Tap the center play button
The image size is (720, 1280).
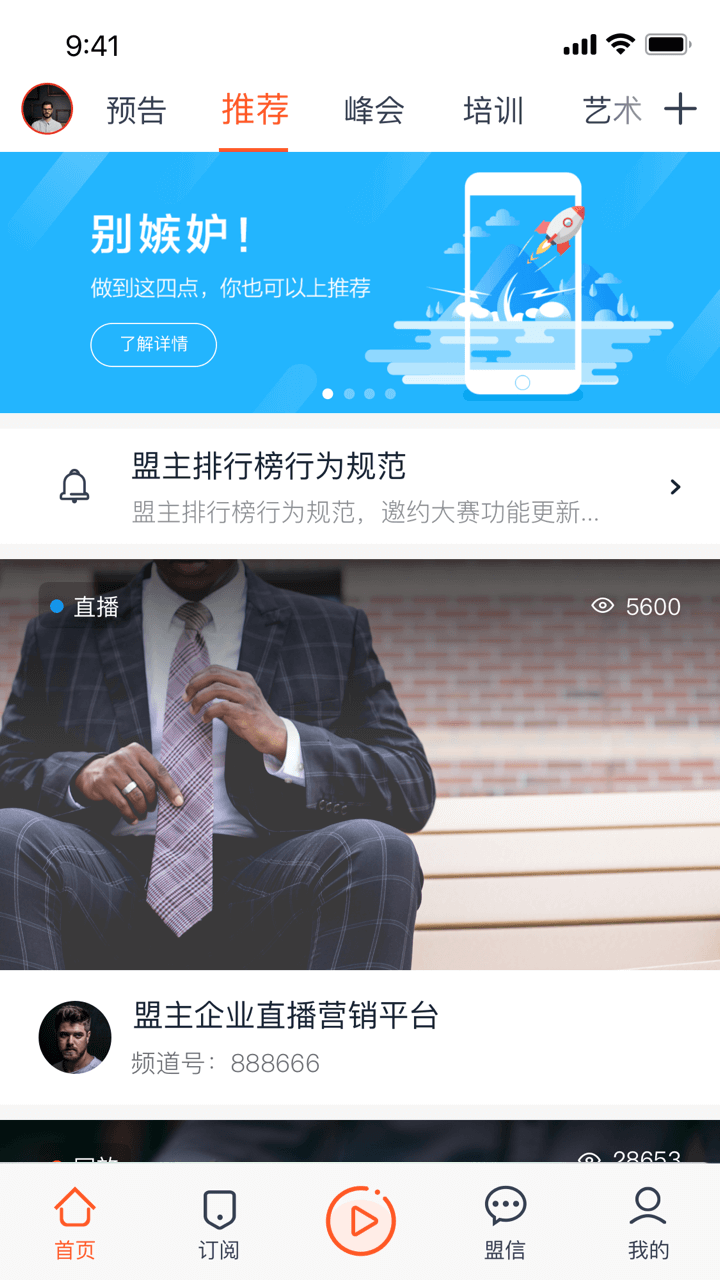(x=361, y=1221)
